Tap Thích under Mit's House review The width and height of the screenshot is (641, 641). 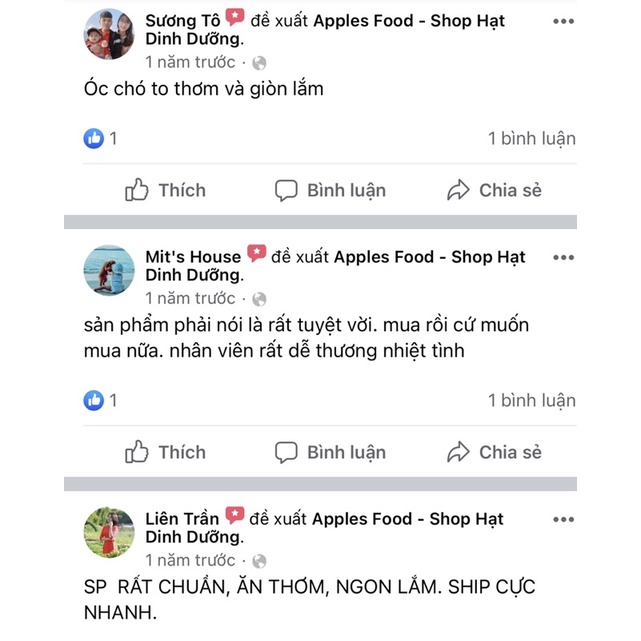(x=166, y=452)
